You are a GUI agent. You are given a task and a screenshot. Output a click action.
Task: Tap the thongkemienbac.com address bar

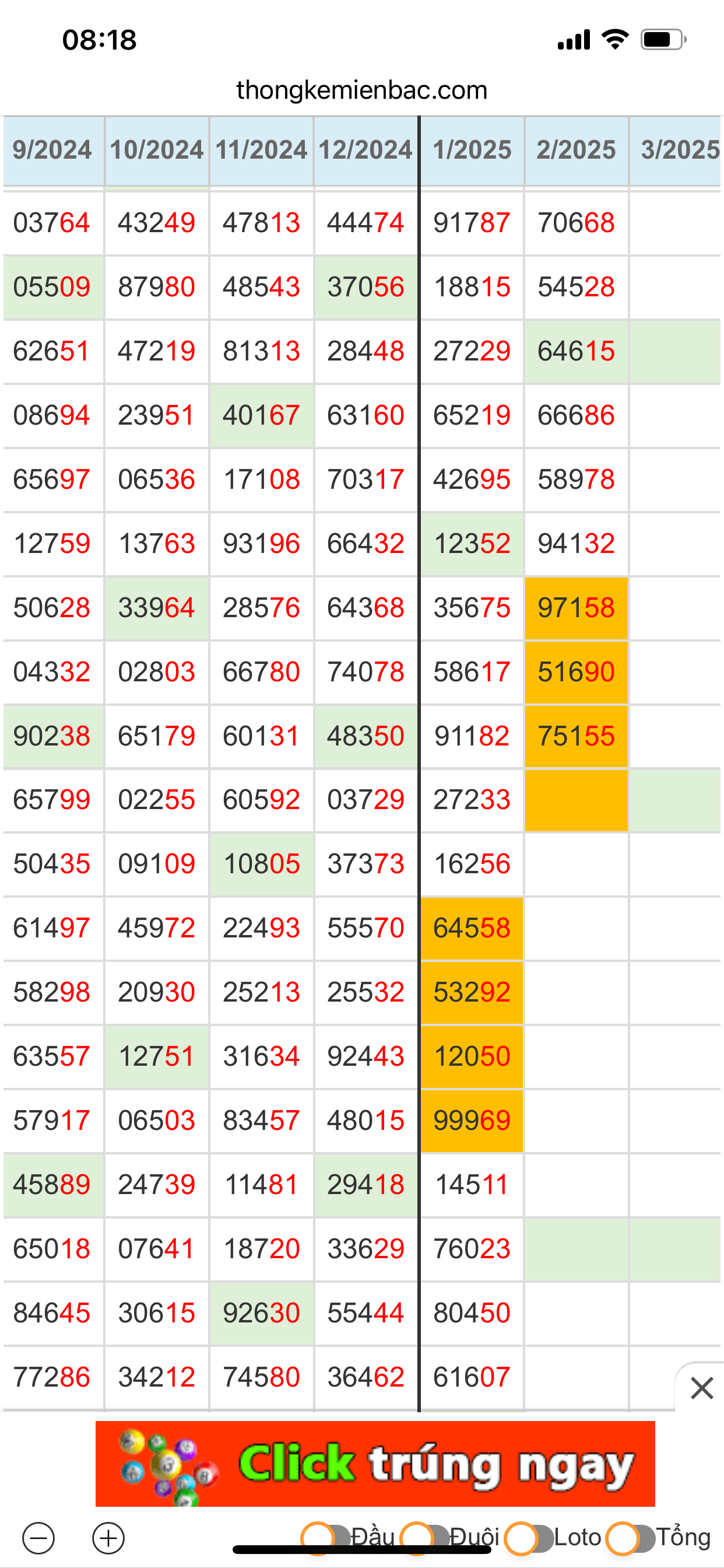coord(362,90)
